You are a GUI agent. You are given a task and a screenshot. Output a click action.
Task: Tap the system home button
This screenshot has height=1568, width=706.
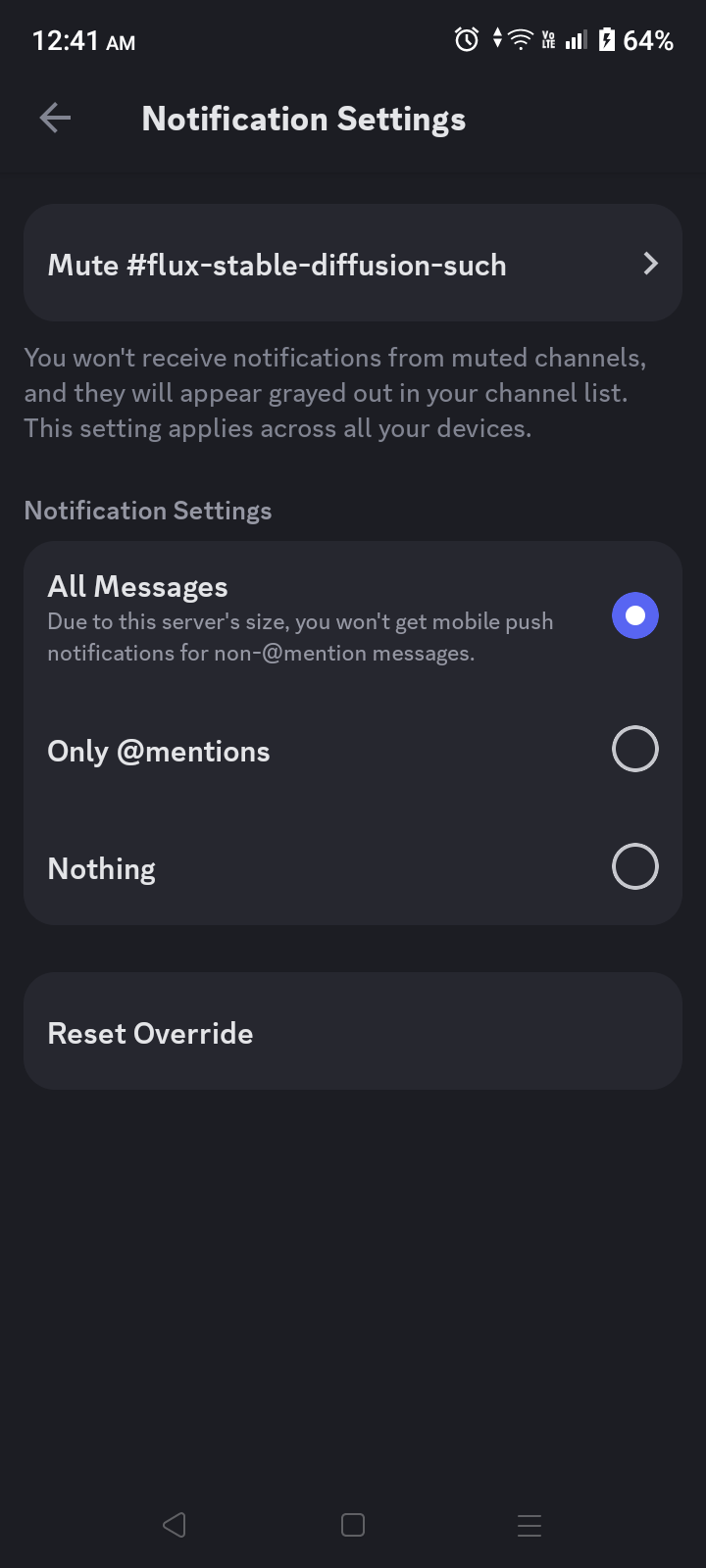[353, 1525]
